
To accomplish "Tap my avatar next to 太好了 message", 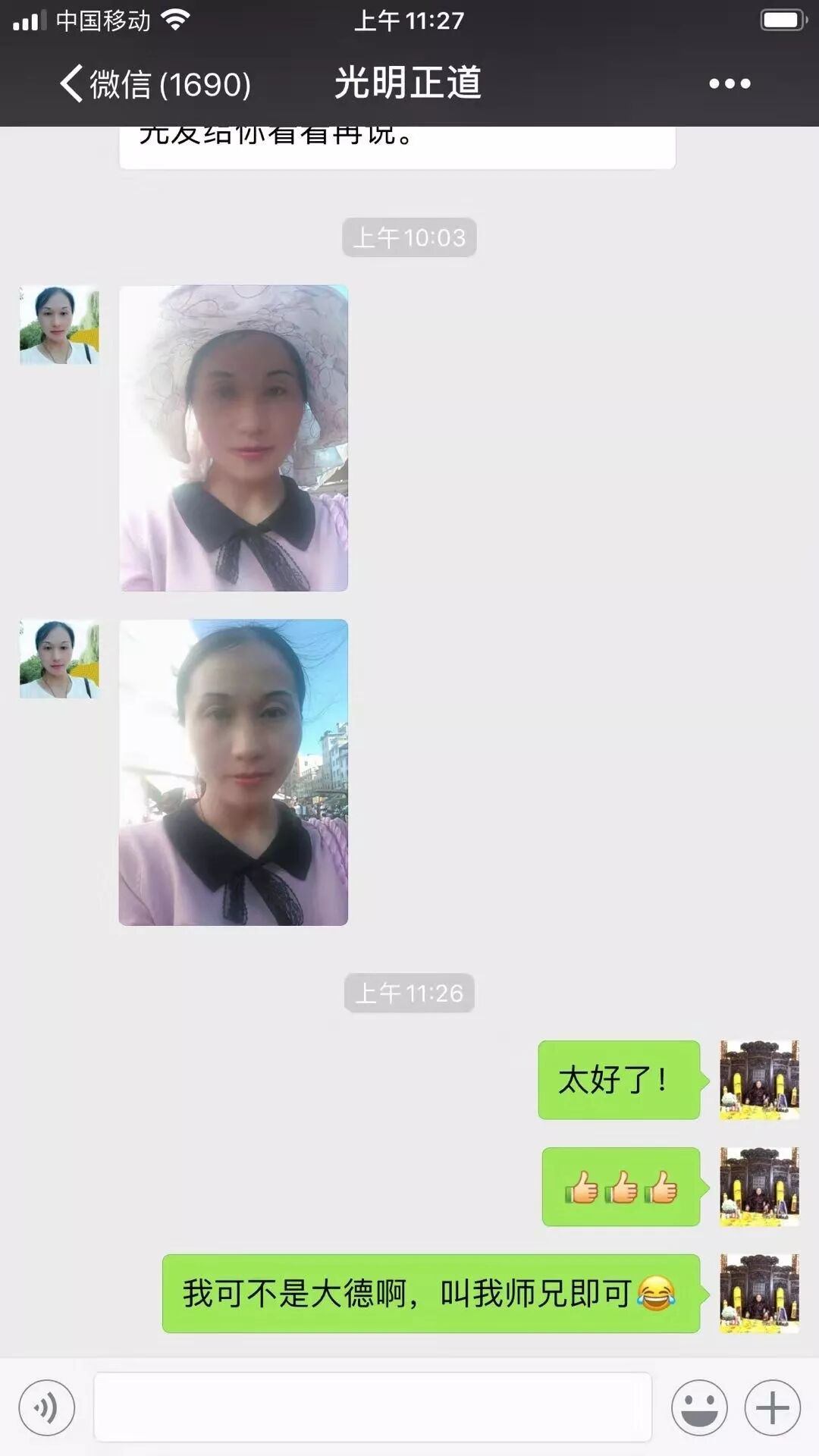I will pos(759,1080).
